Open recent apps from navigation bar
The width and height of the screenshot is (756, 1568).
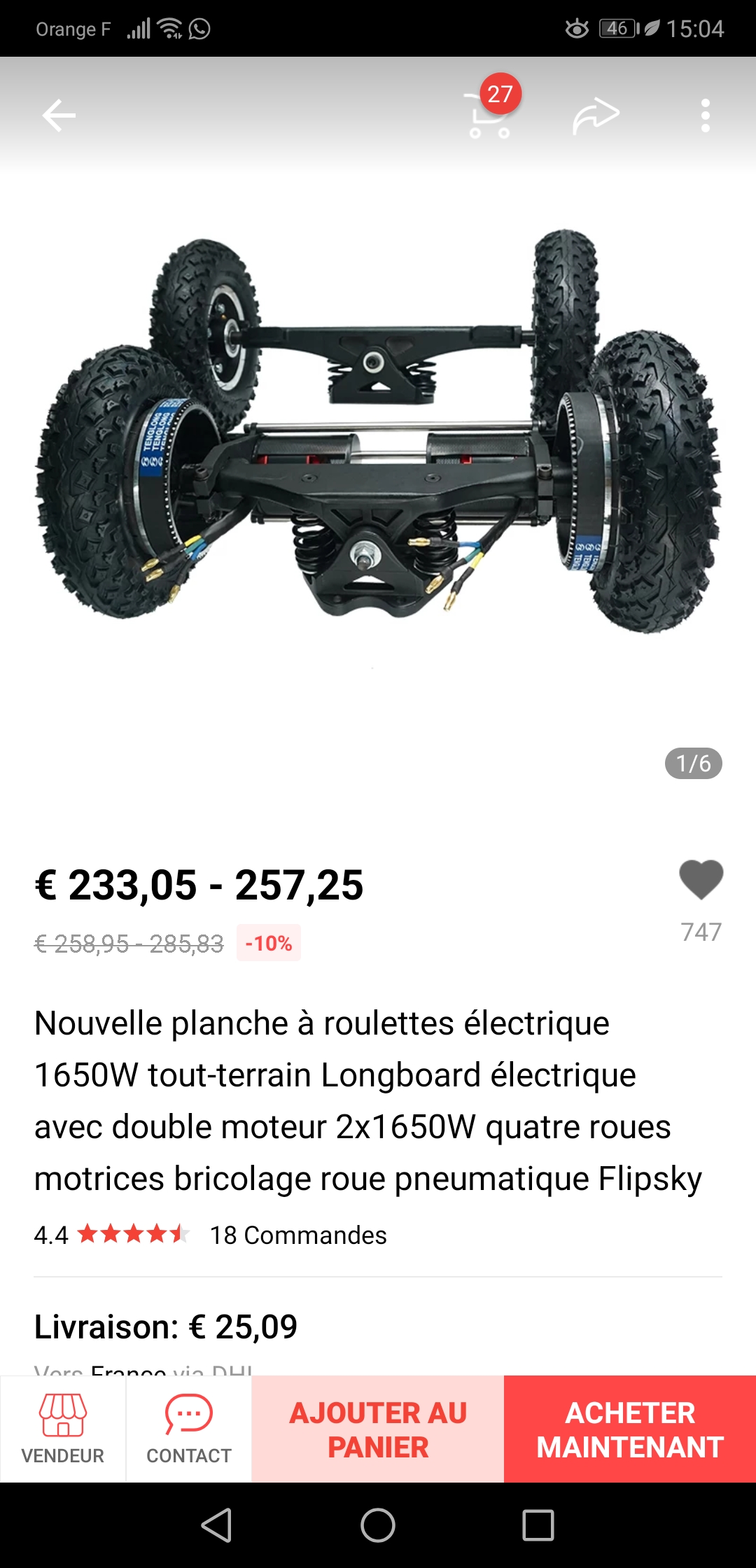538,1525
